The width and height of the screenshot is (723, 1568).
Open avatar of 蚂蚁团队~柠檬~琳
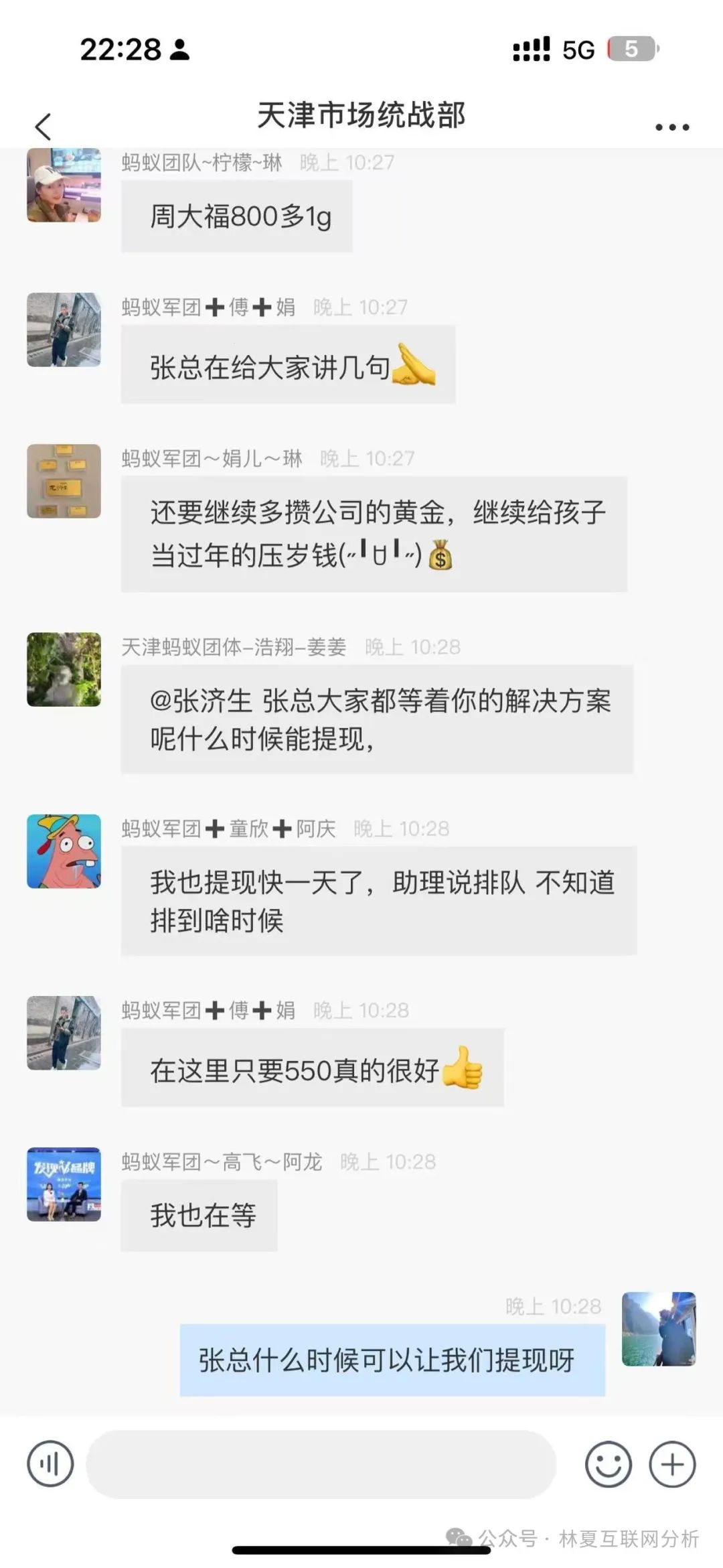(x=64, y=186)
